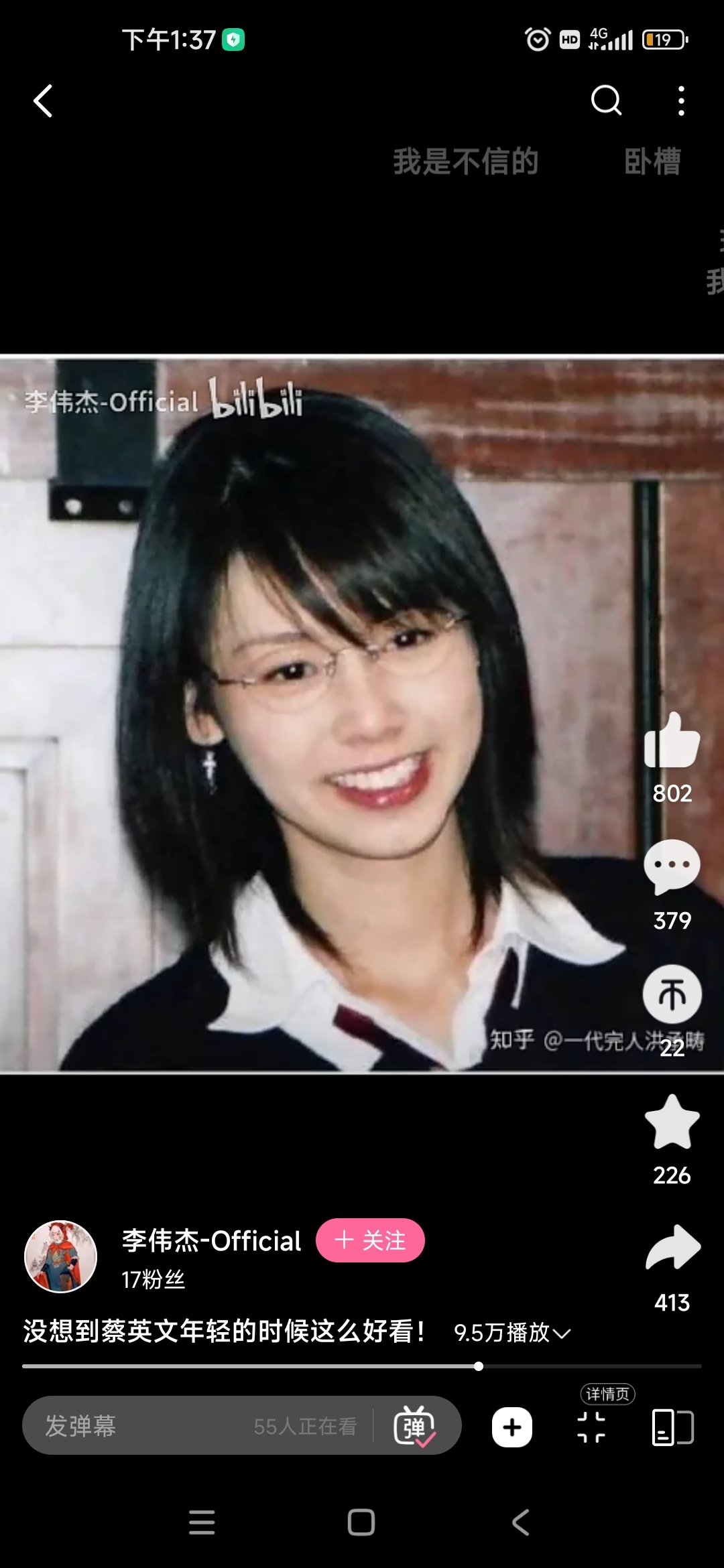
Task: Open the three-dot overflow menu
Action: [x=681, y=101]
